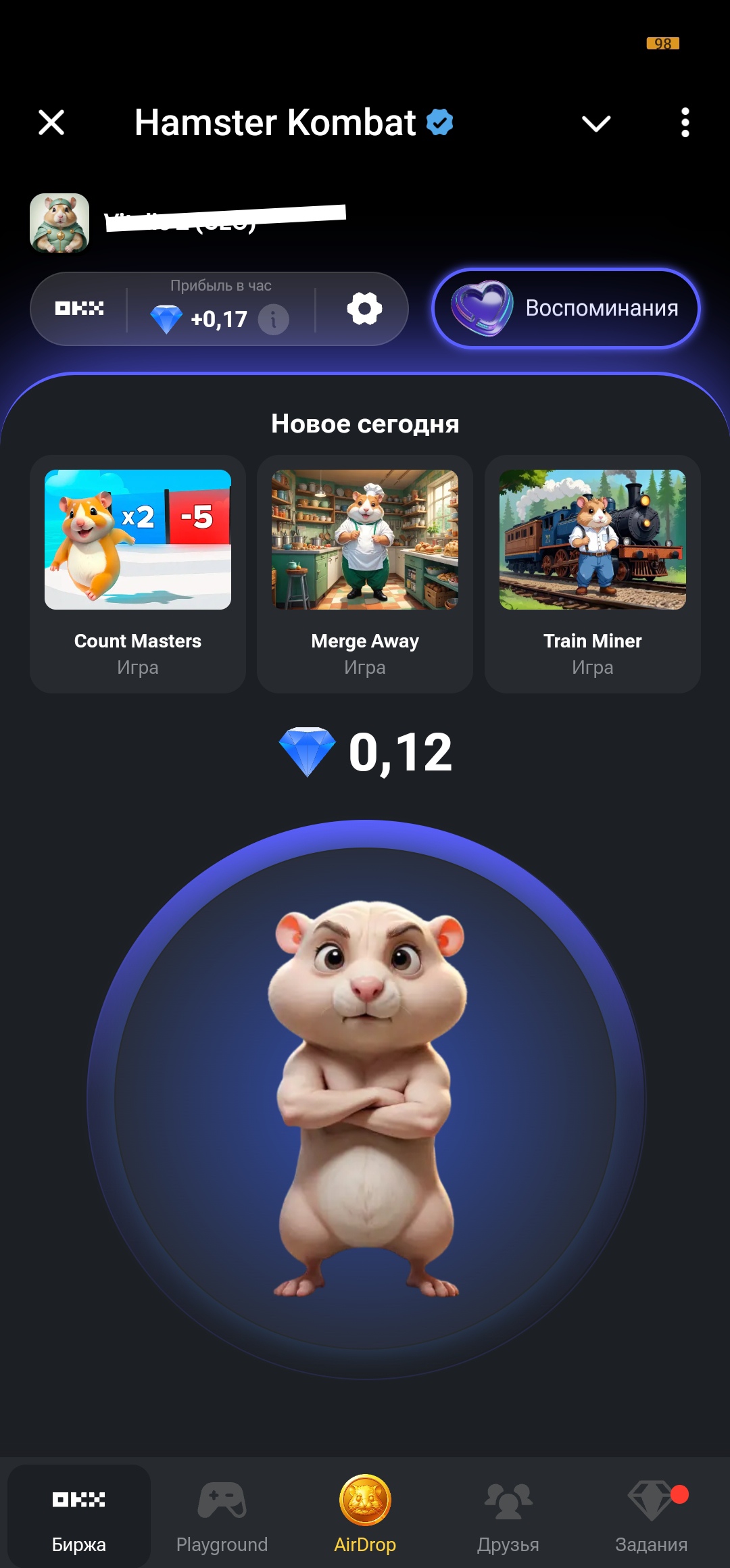Viewport: 730px width, 1568px height.
Task: Open the Друзья tab
Action: (508, 1515)
